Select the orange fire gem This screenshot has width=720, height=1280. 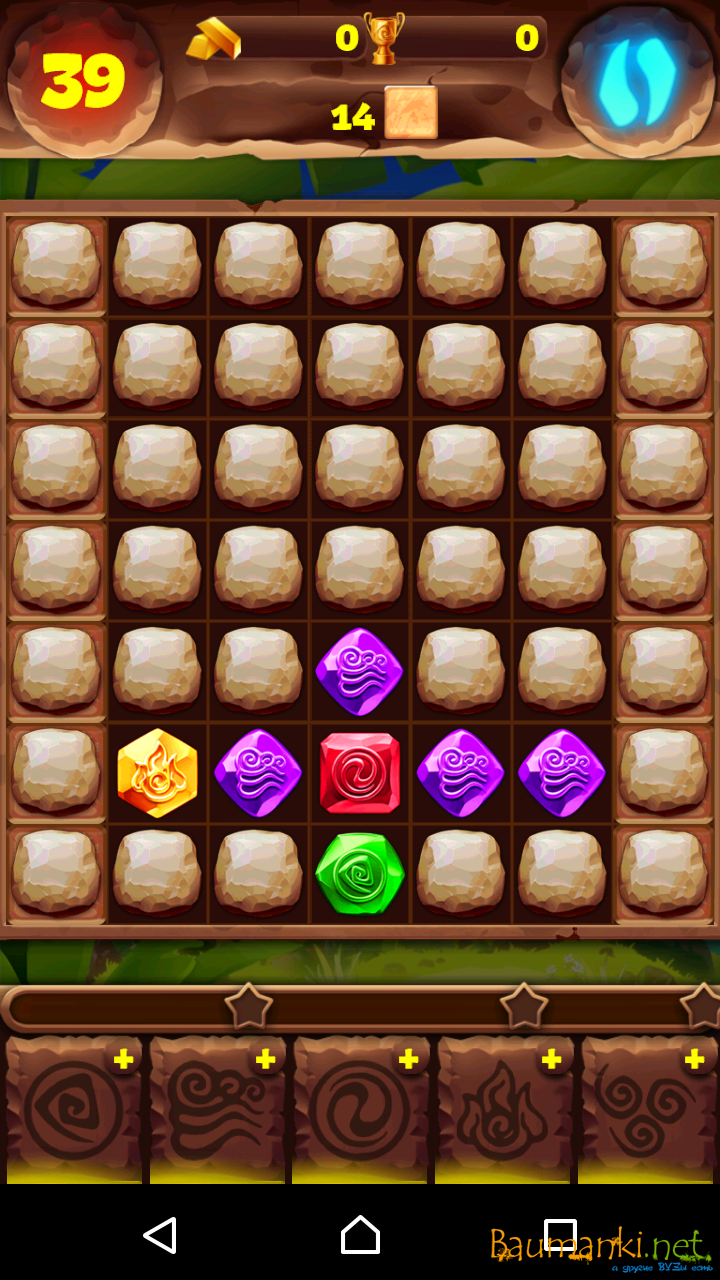(x=157, y=773)
